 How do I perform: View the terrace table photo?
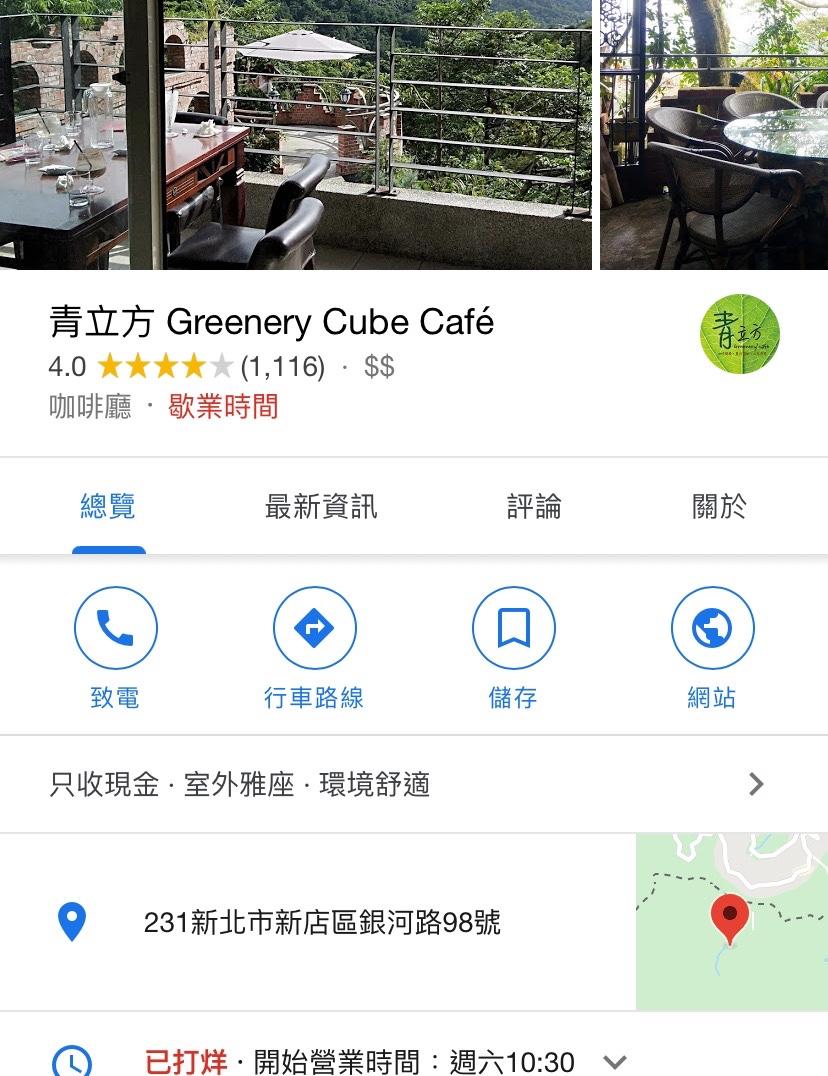(x=296, y=135)
